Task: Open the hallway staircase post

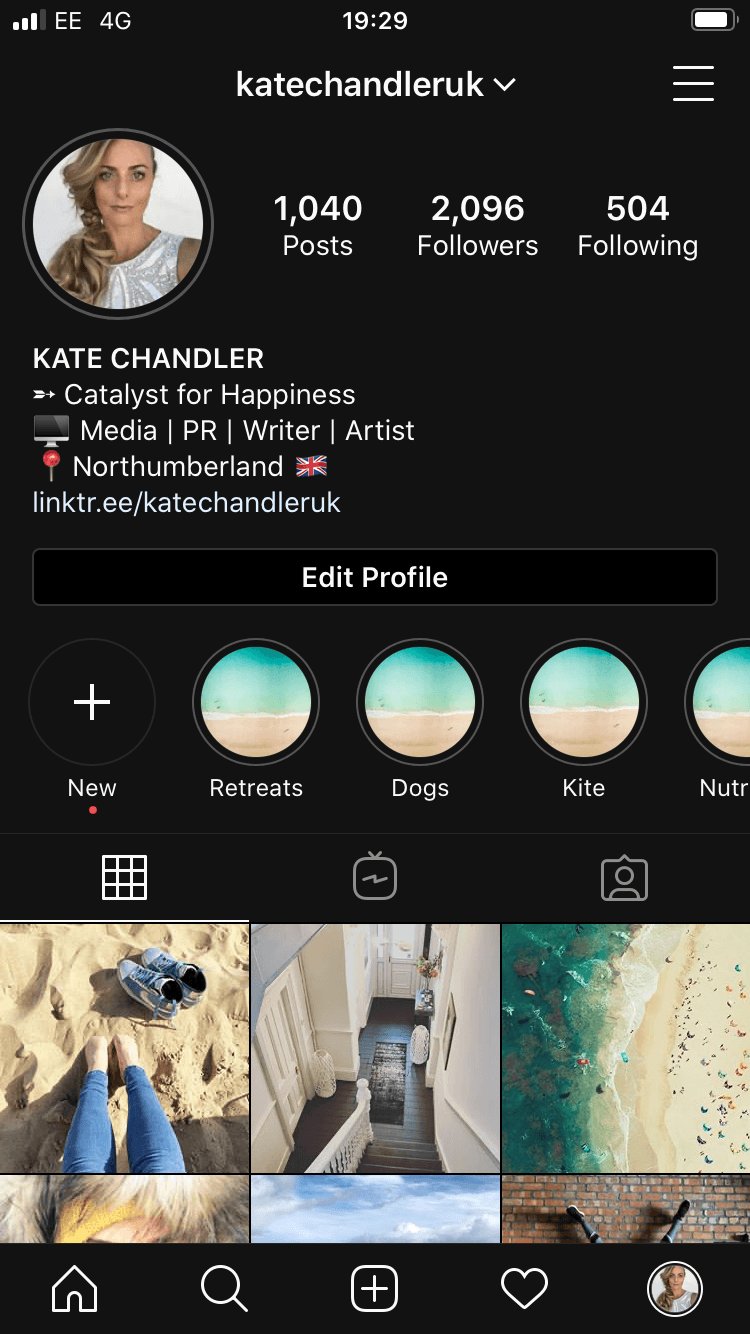Action: (x=375, y=1047)
